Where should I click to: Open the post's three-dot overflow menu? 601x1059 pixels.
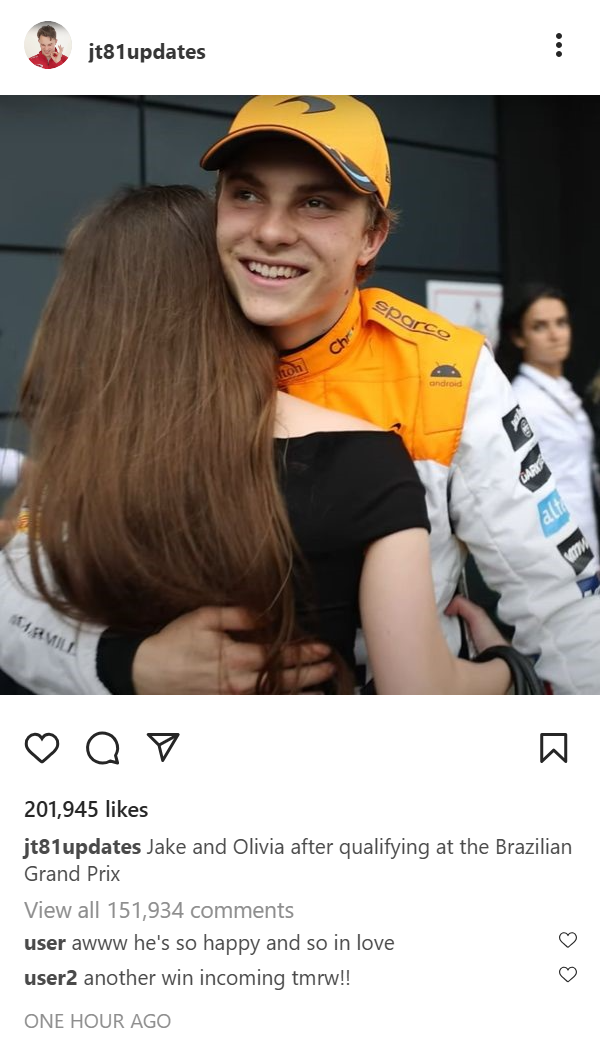[x=558, y=45]
